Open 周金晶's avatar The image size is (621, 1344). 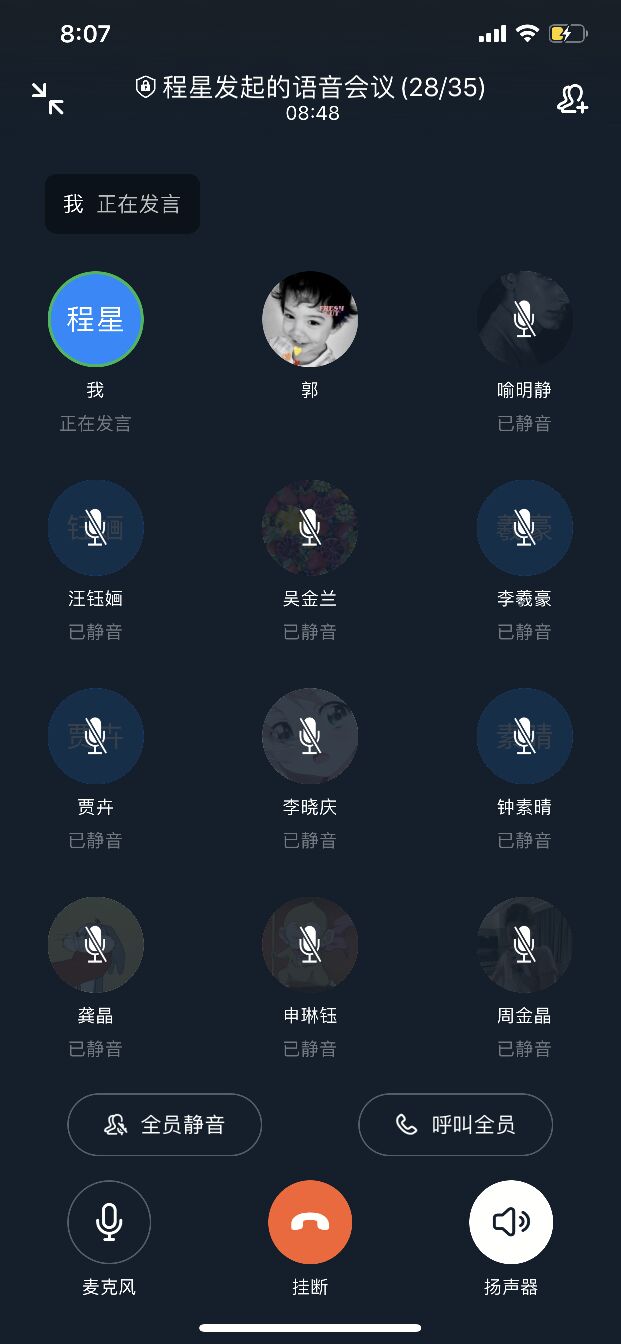point(524,945)
